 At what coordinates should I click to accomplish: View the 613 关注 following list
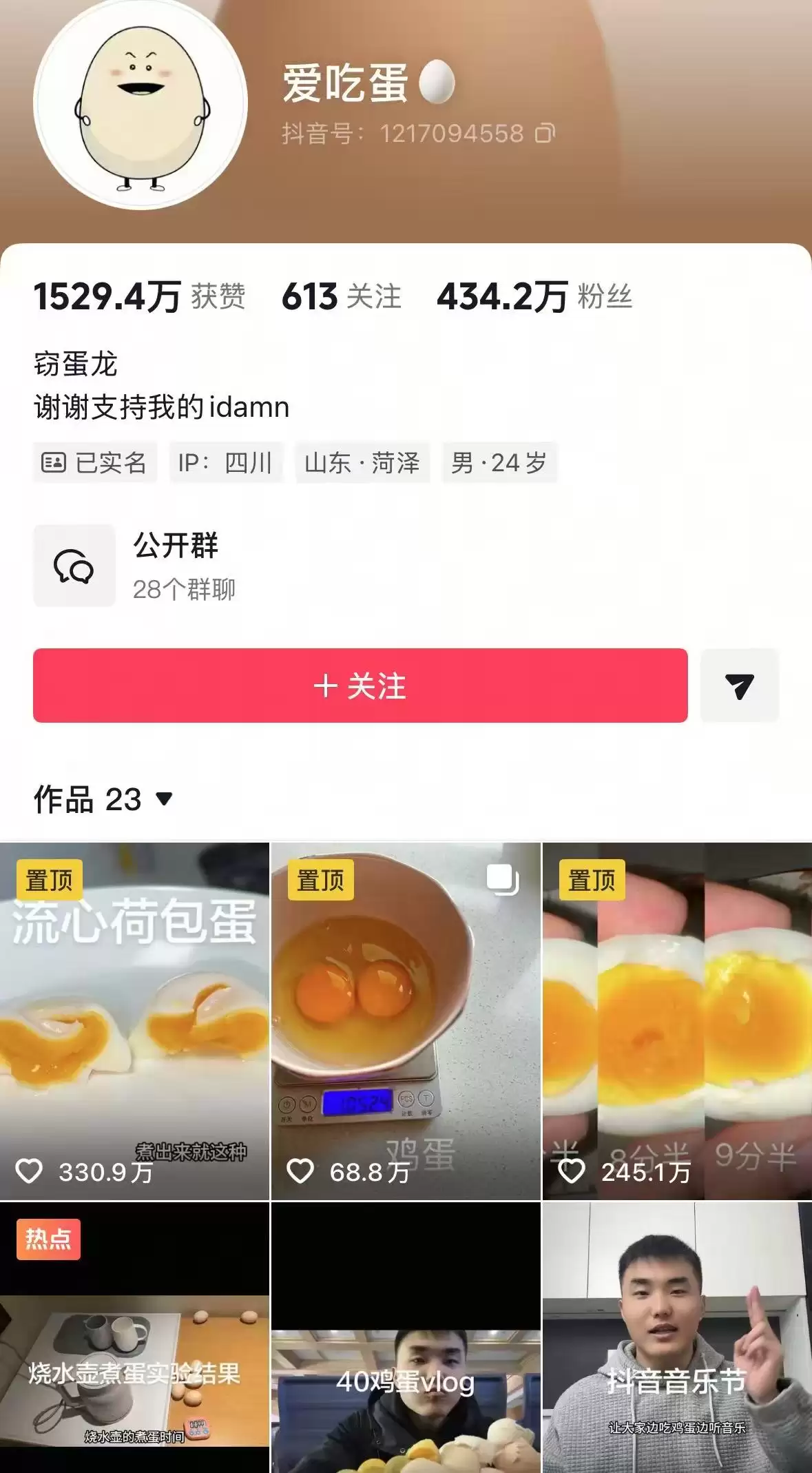[341, 296]
